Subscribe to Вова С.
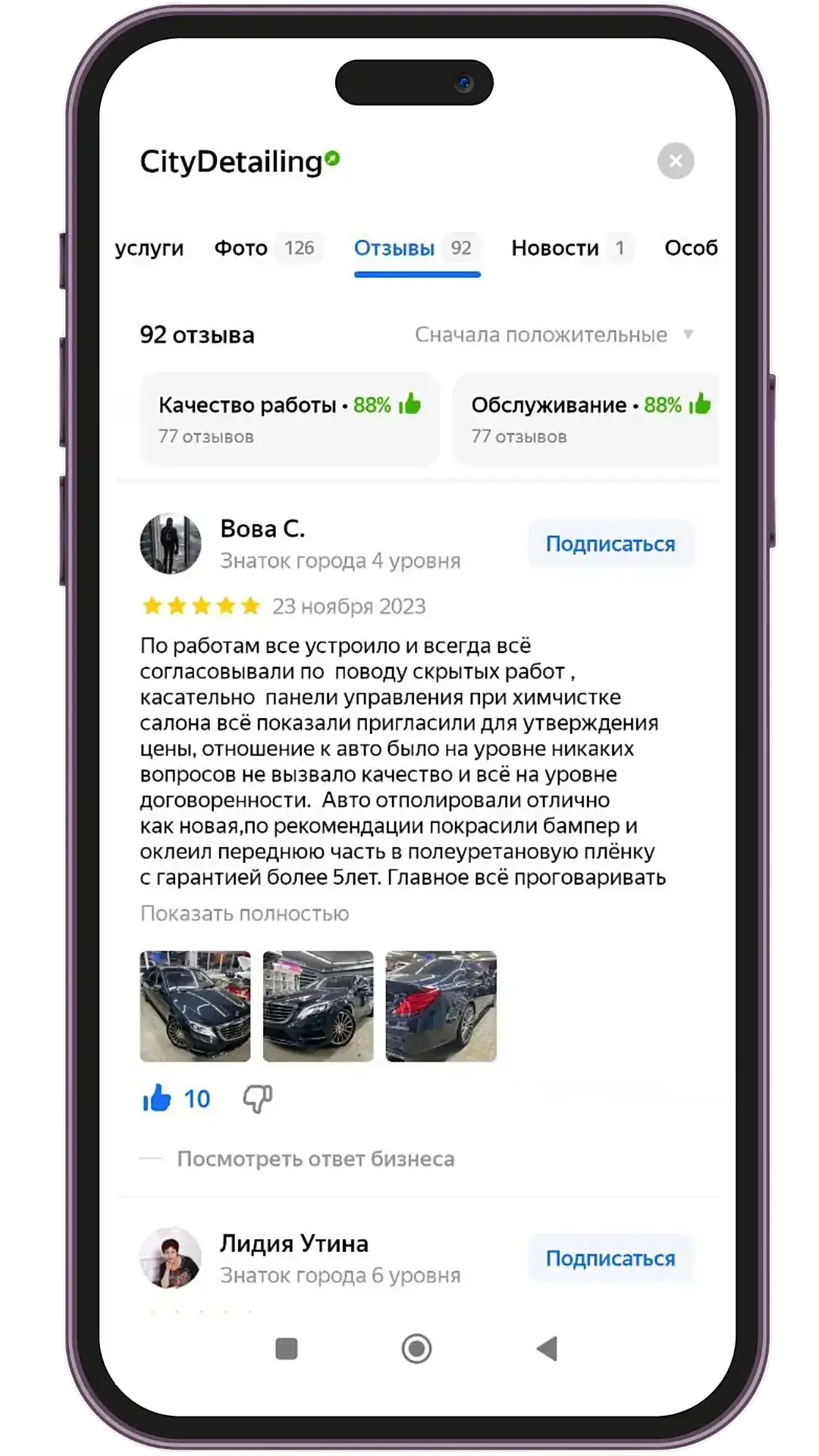819x1456 pixels. pos(610,544)
